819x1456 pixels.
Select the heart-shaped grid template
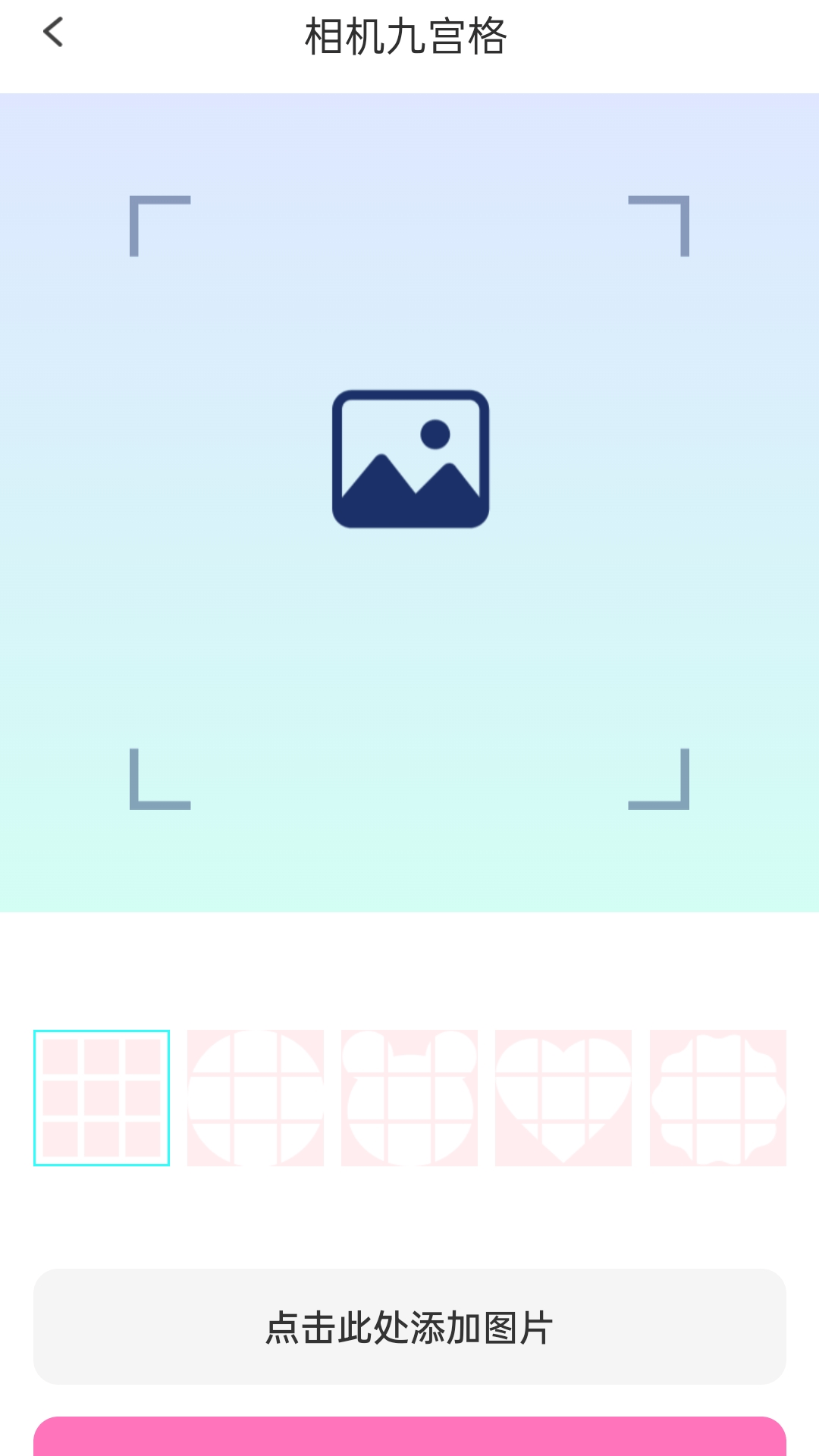pyautogui.click(x=563, y=1097)
